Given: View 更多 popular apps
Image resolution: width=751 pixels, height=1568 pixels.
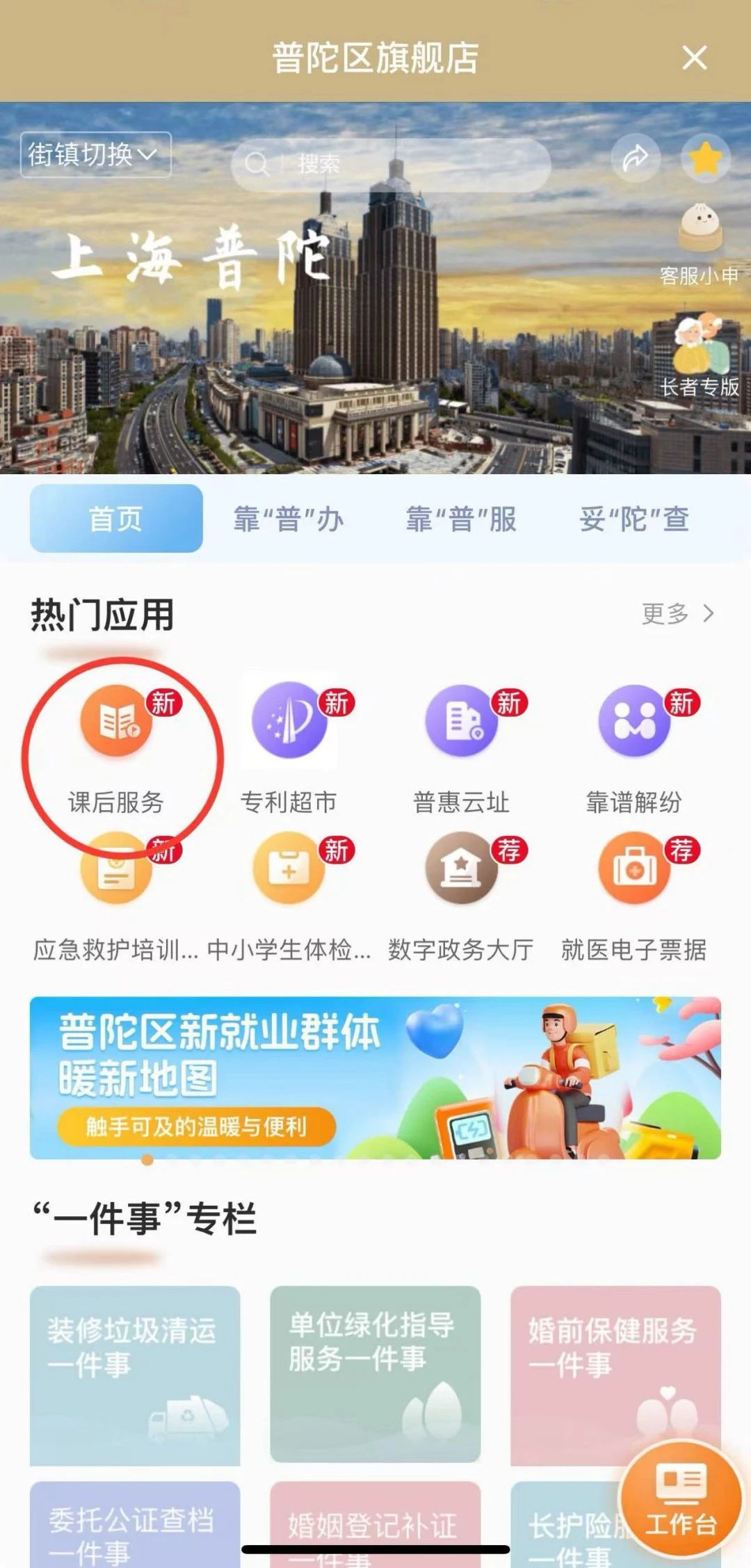Looking at the screenshot, I should (x=677, y=613).
